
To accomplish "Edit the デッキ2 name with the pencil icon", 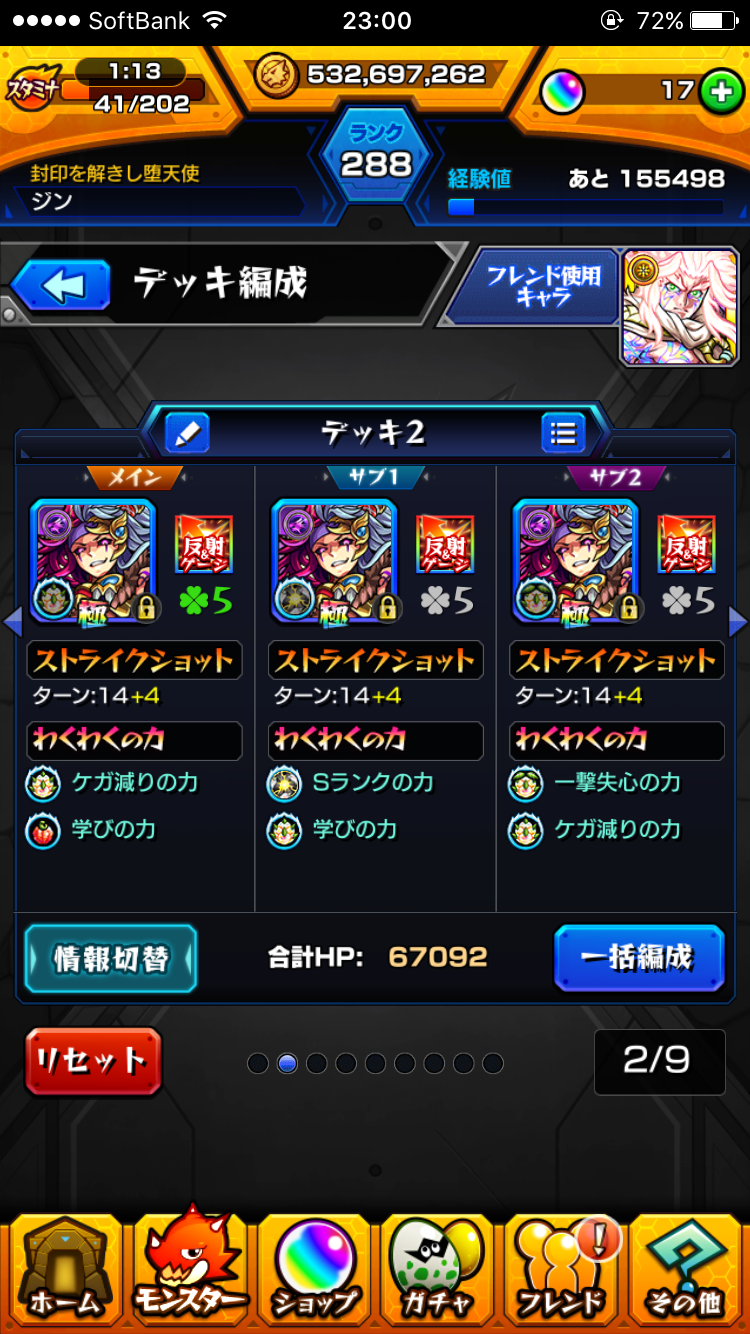I will coord(186,433).
